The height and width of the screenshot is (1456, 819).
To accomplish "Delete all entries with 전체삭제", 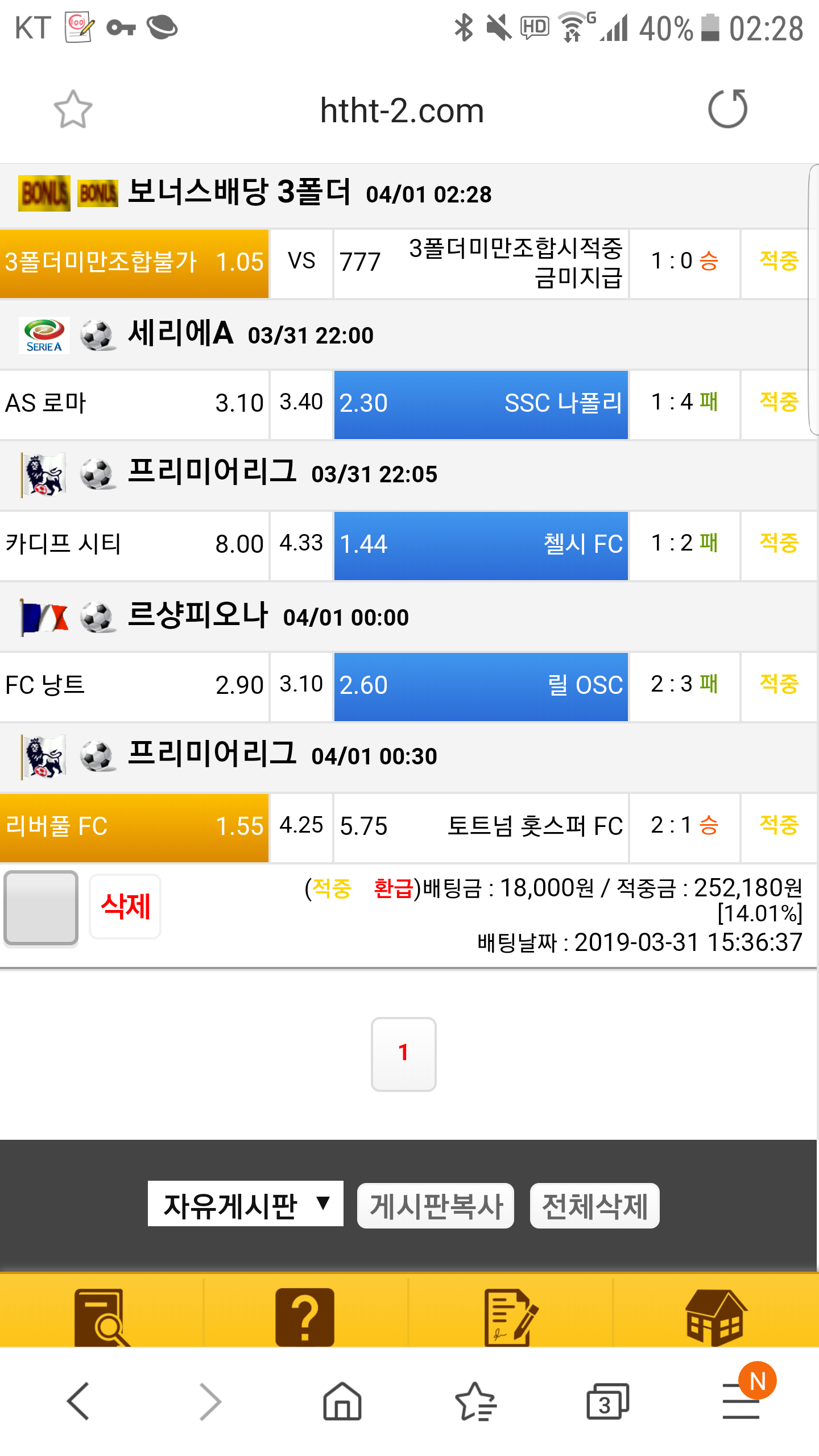I will click(594, 1205).
